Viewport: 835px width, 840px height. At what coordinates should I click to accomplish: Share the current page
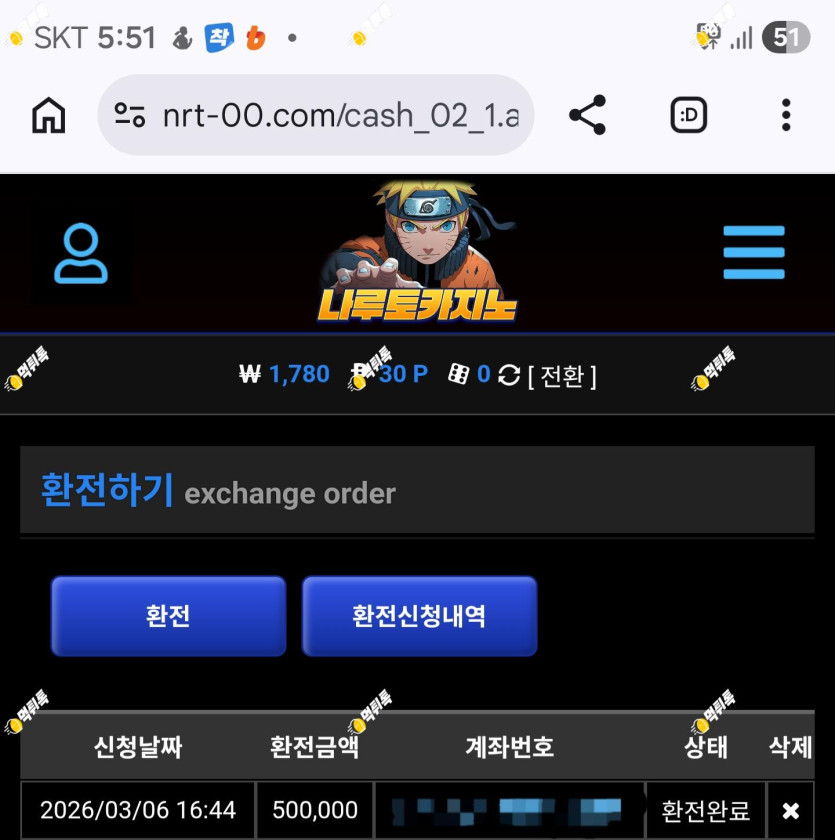pos(588,115)
